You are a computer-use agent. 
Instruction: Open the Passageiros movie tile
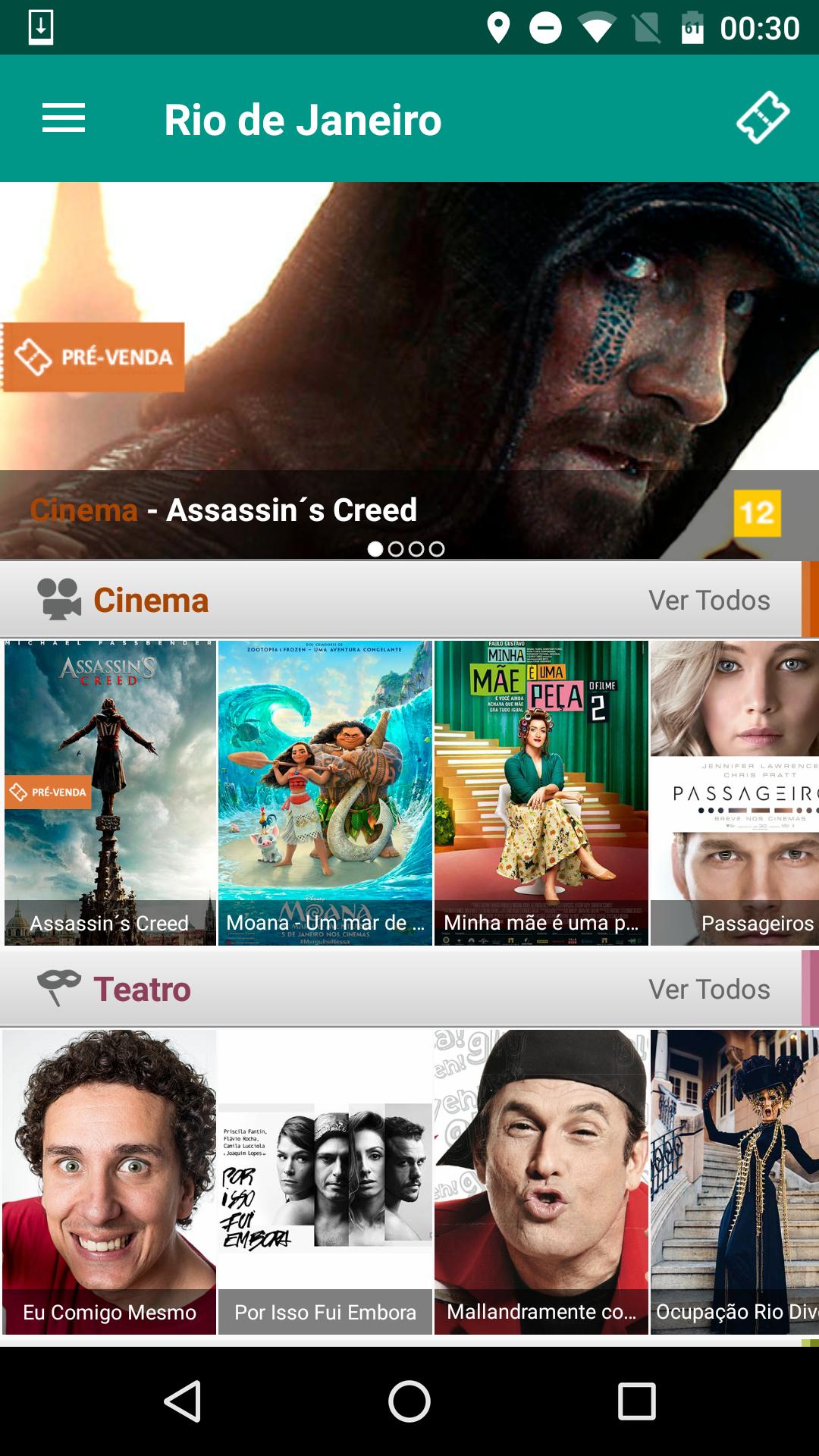734,792
